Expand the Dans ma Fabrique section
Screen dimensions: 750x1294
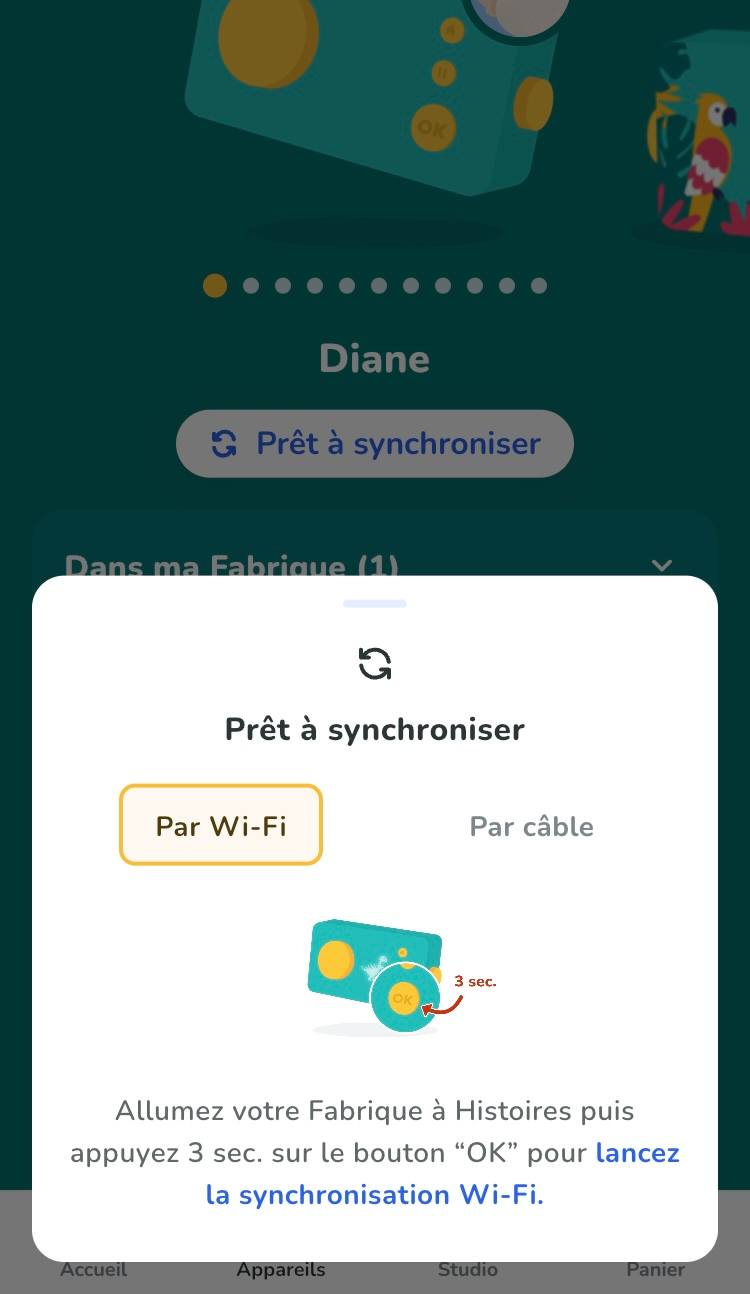coord(661,565)
